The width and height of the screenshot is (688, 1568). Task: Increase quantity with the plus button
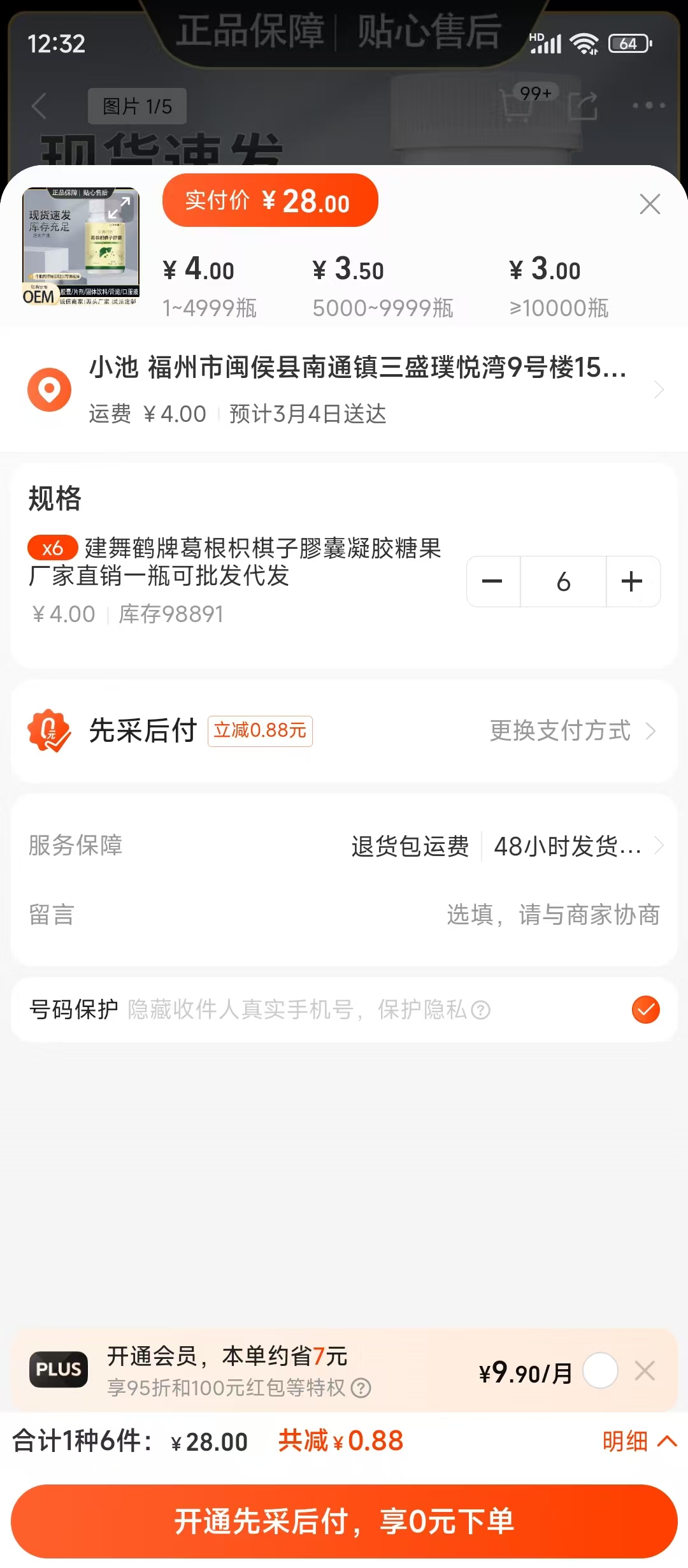click(x=632, y=581)
